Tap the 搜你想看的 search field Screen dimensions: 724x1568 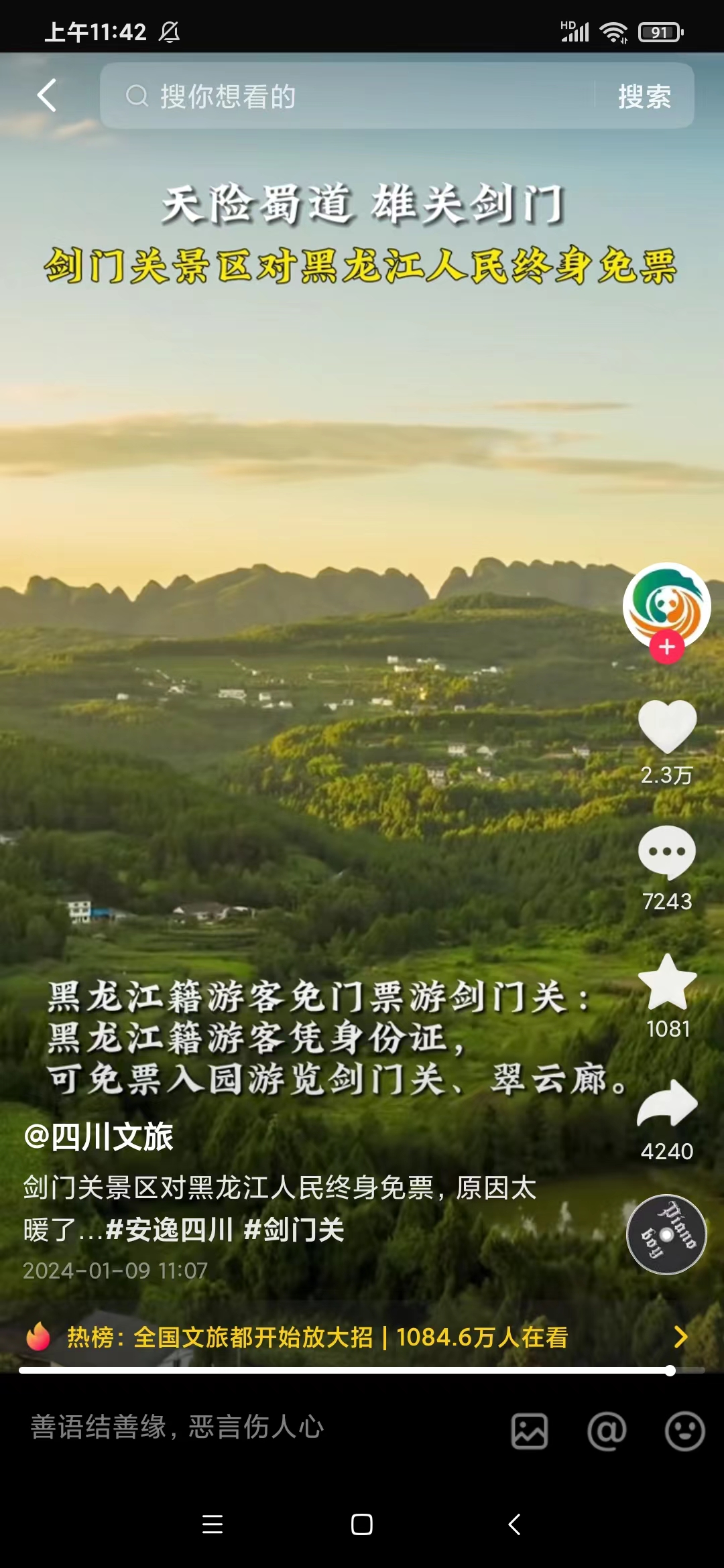349,96
